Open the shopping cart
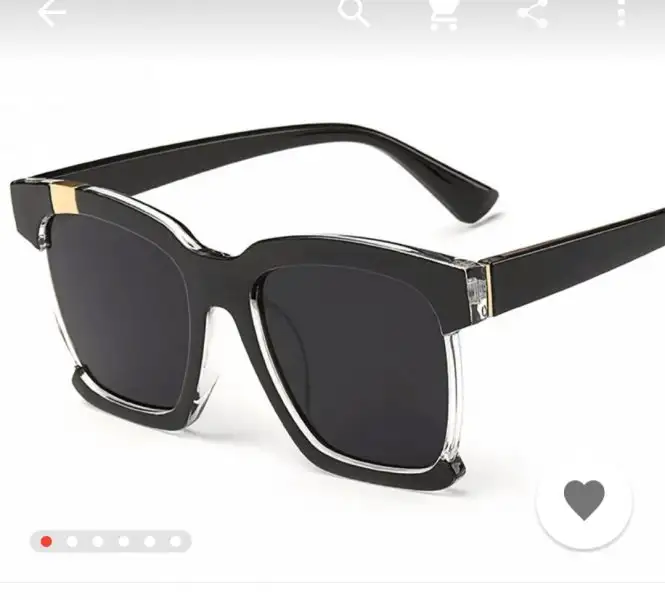The image size is (665, 600). point(443,12)
